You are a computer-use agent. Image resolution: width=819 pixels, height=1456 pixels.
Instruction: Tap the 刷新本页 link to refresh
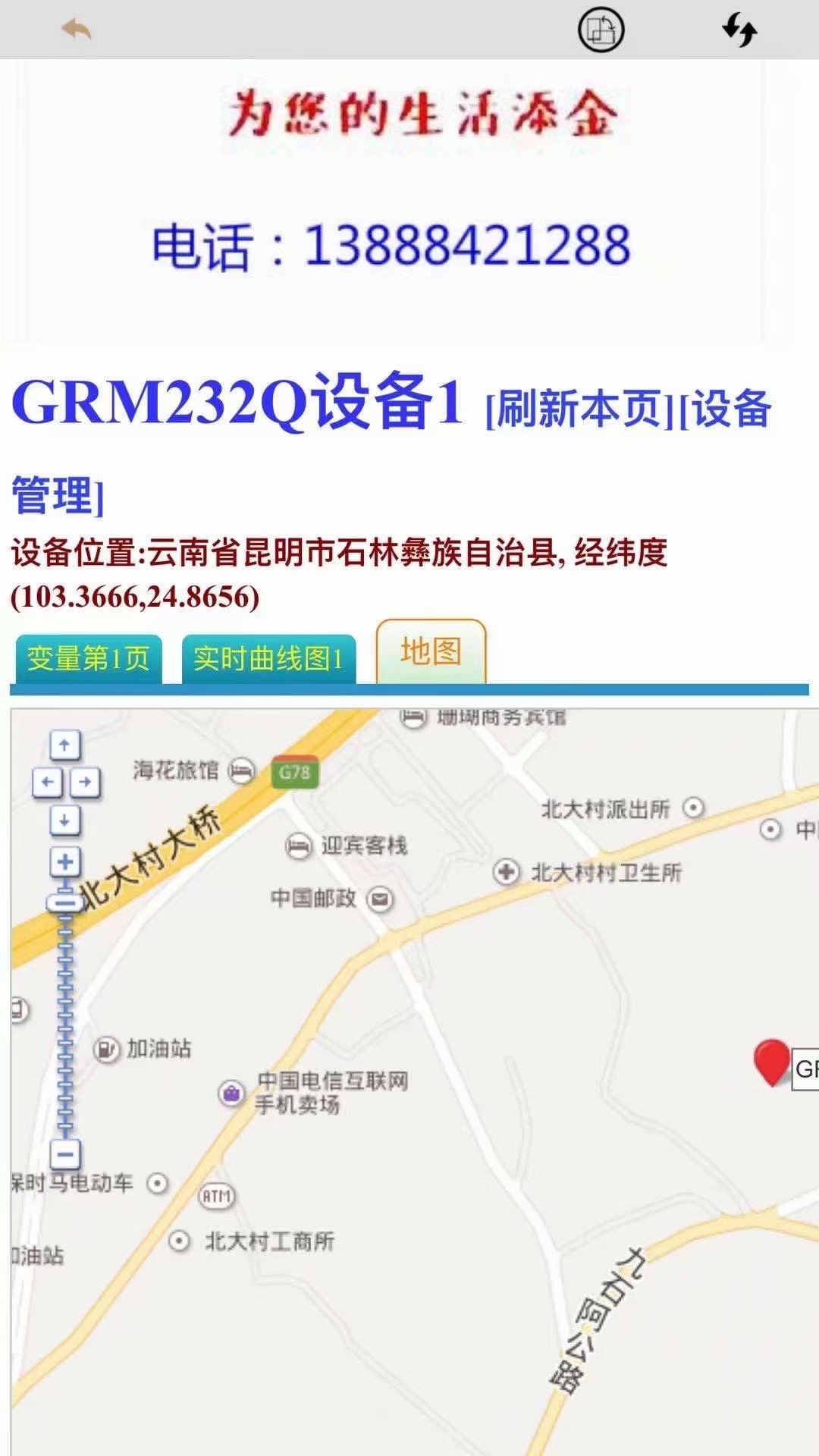[x=579, y=409]
